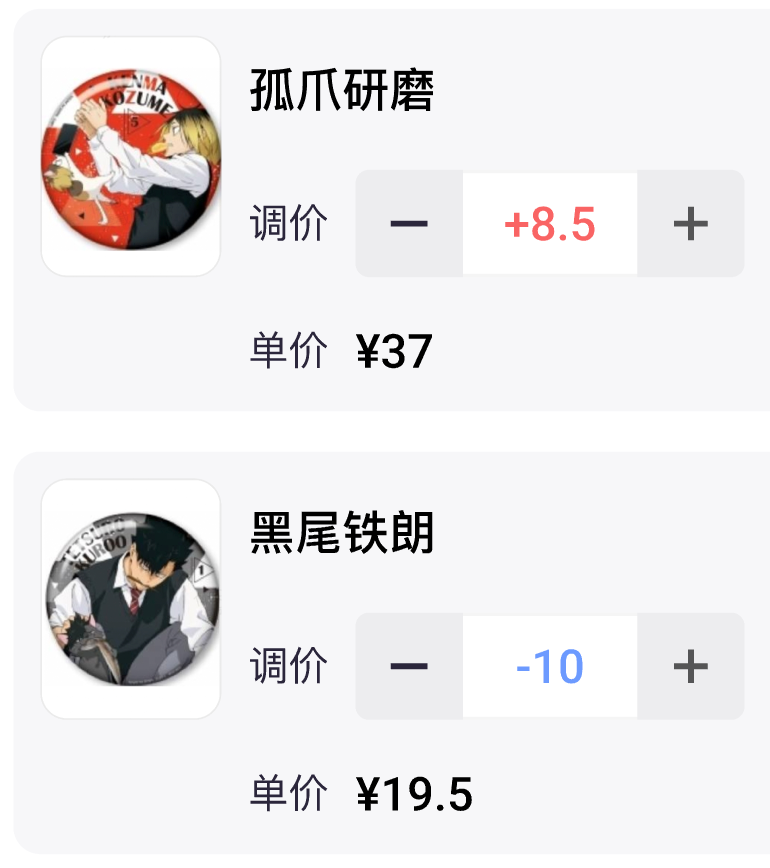Screen dimensions: 770x868
Task: Edit the -10 adjustment value field
Action: pos(550,666)
